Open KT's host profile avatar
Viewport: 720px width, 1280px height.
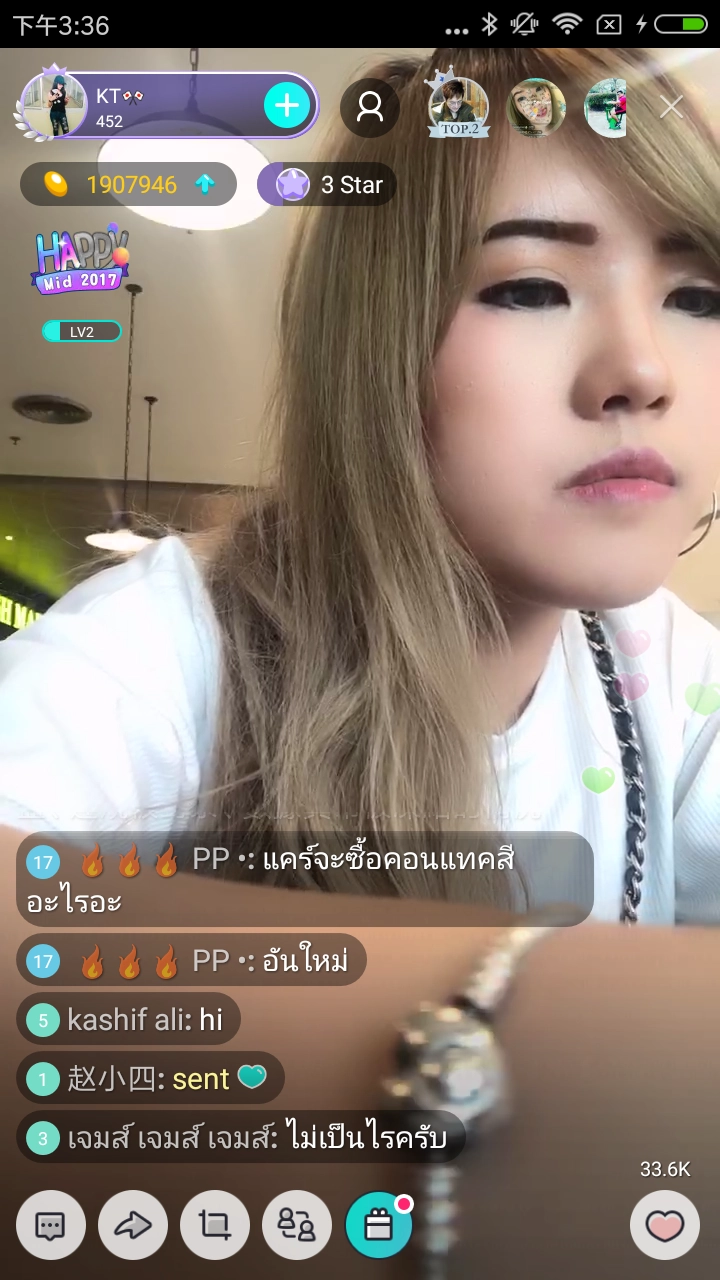(x=53, y=105)
